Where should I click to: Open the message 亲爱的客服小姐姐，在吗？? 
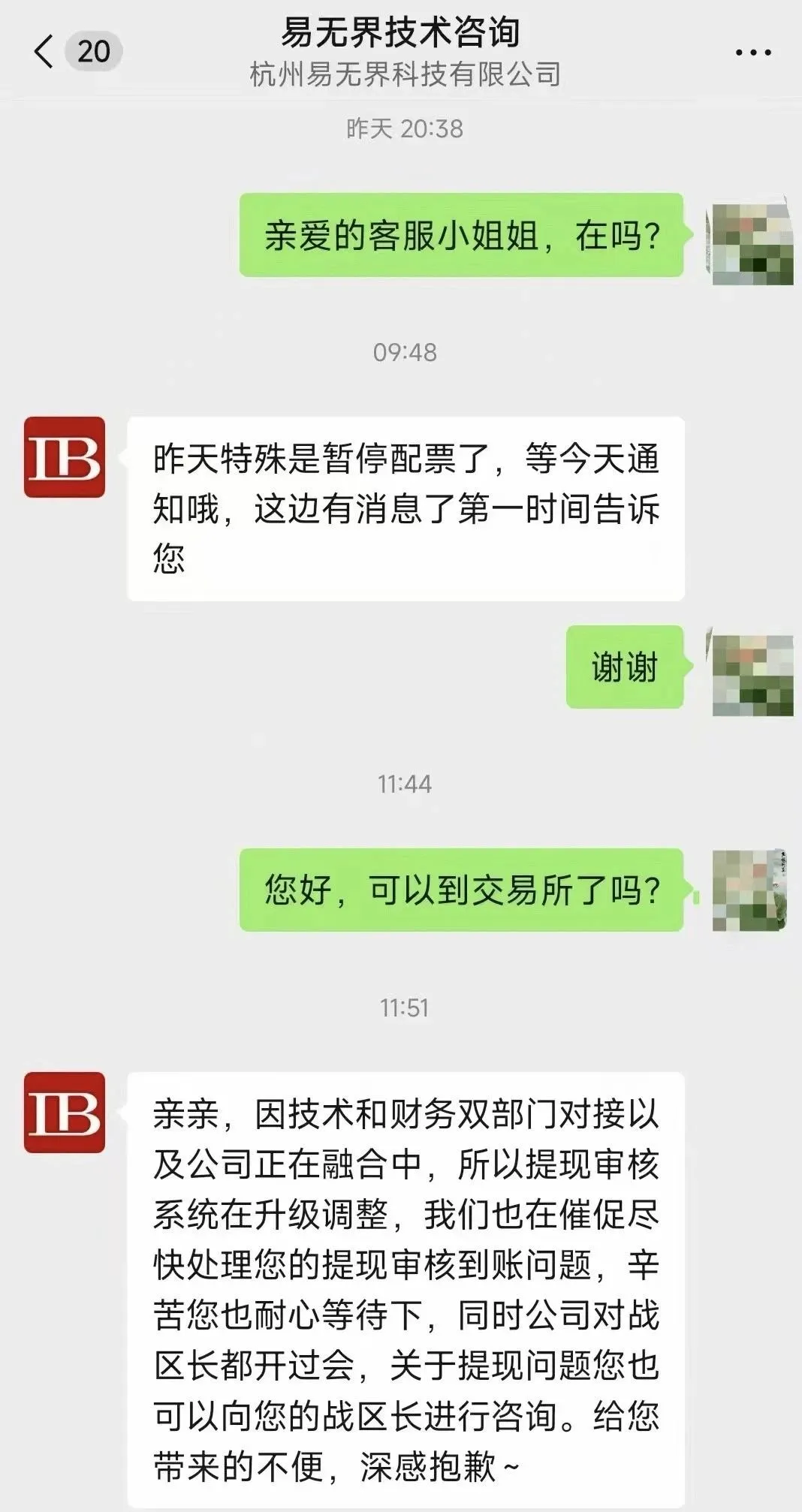(x=462, y=235)
